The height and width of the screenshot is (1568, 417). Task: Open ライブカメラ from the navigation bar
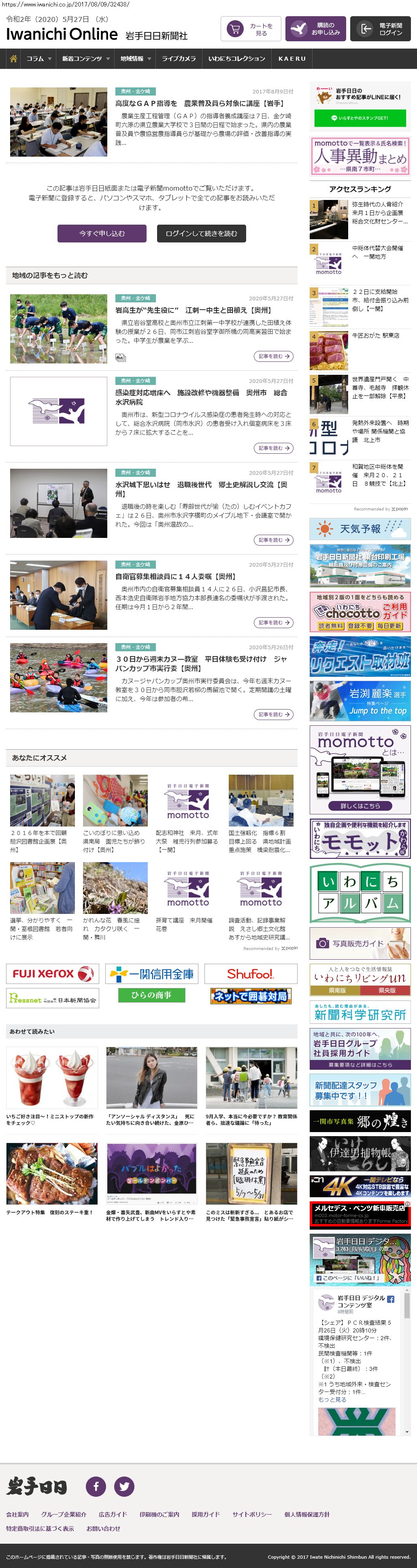[x=179, y=58]
